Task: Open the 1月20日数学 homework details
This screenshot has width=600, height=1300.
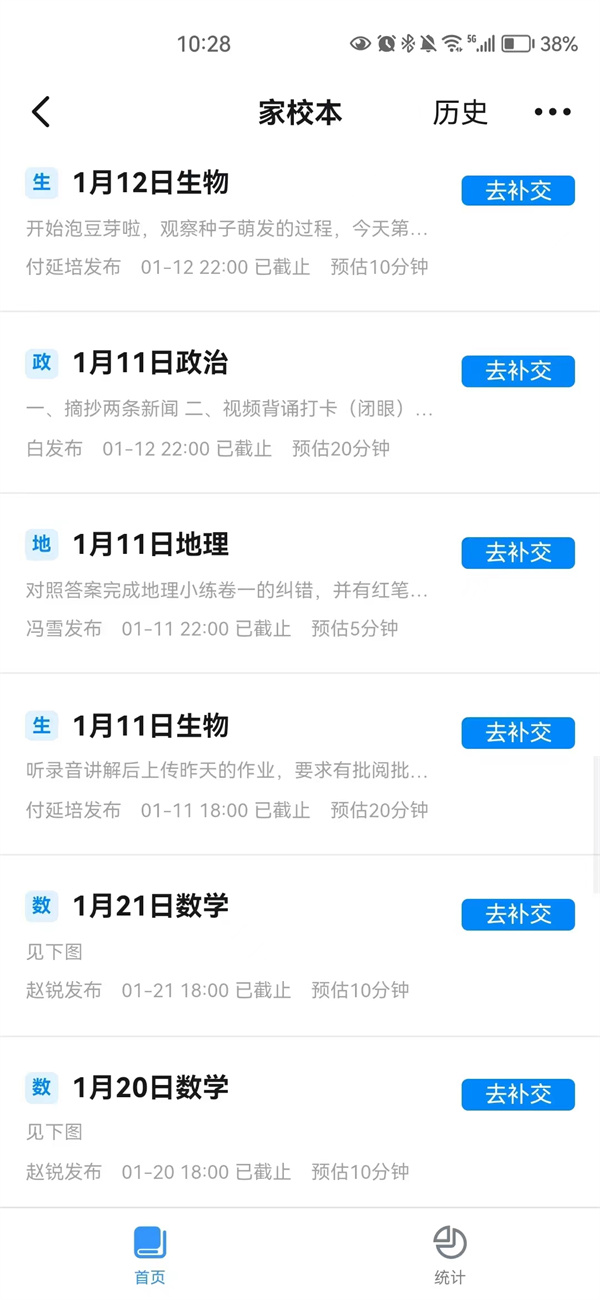Action: point(230,1132)
